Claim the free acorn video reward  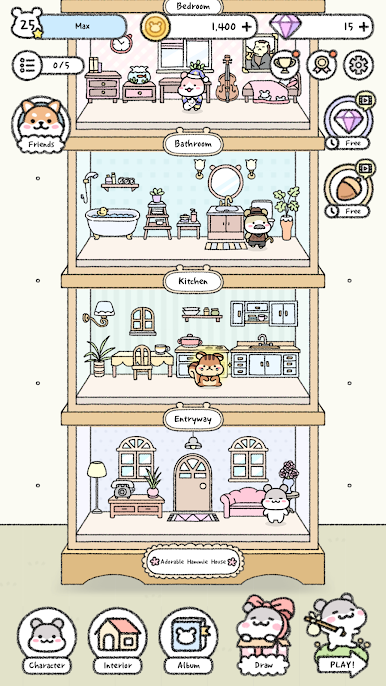click(x=349, y=189)
